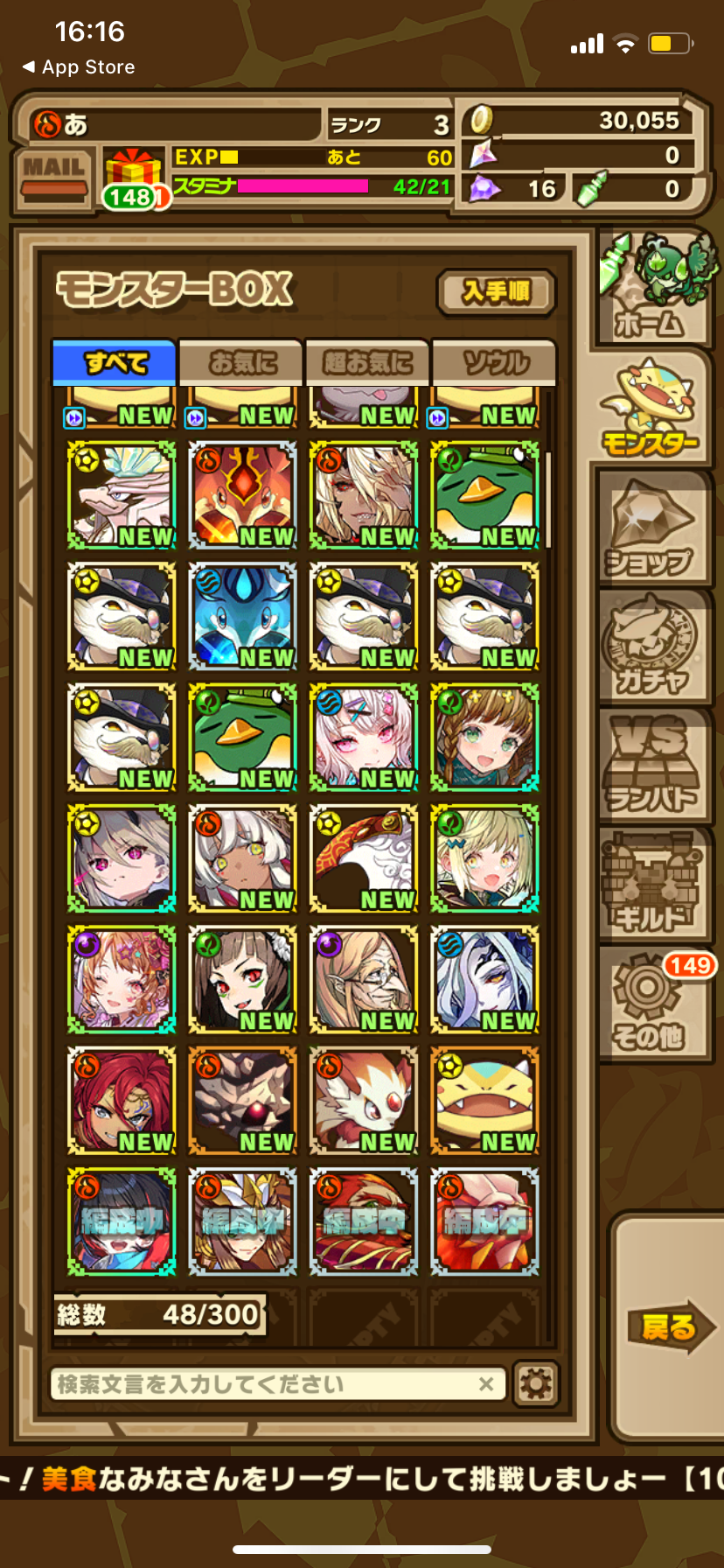Open the ガチャ menu
Screen dimensions: 724x1568
(x=651, y=647)
